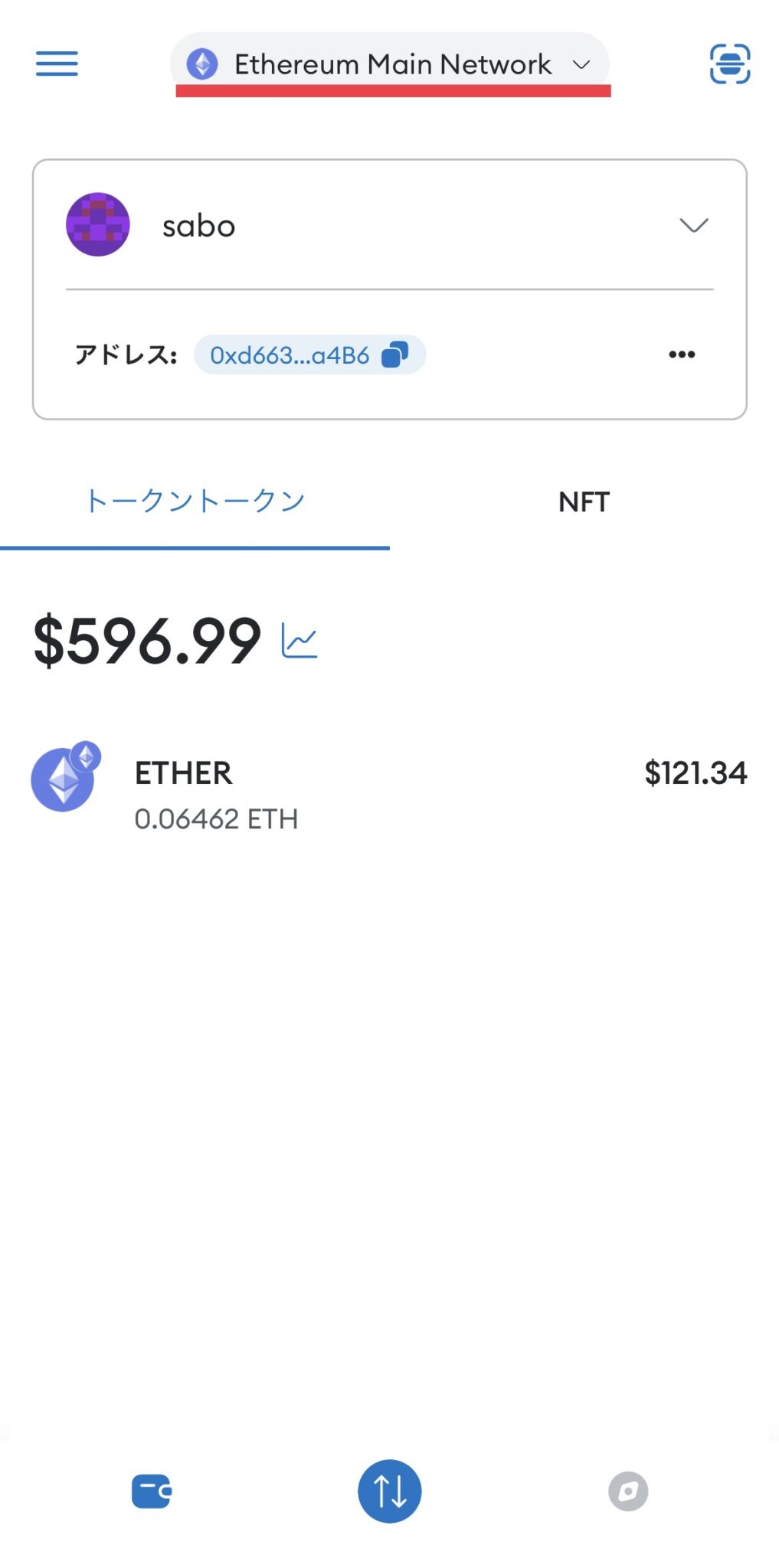
Task: Tap the swap arrows action button
Action: [389, 1491]
